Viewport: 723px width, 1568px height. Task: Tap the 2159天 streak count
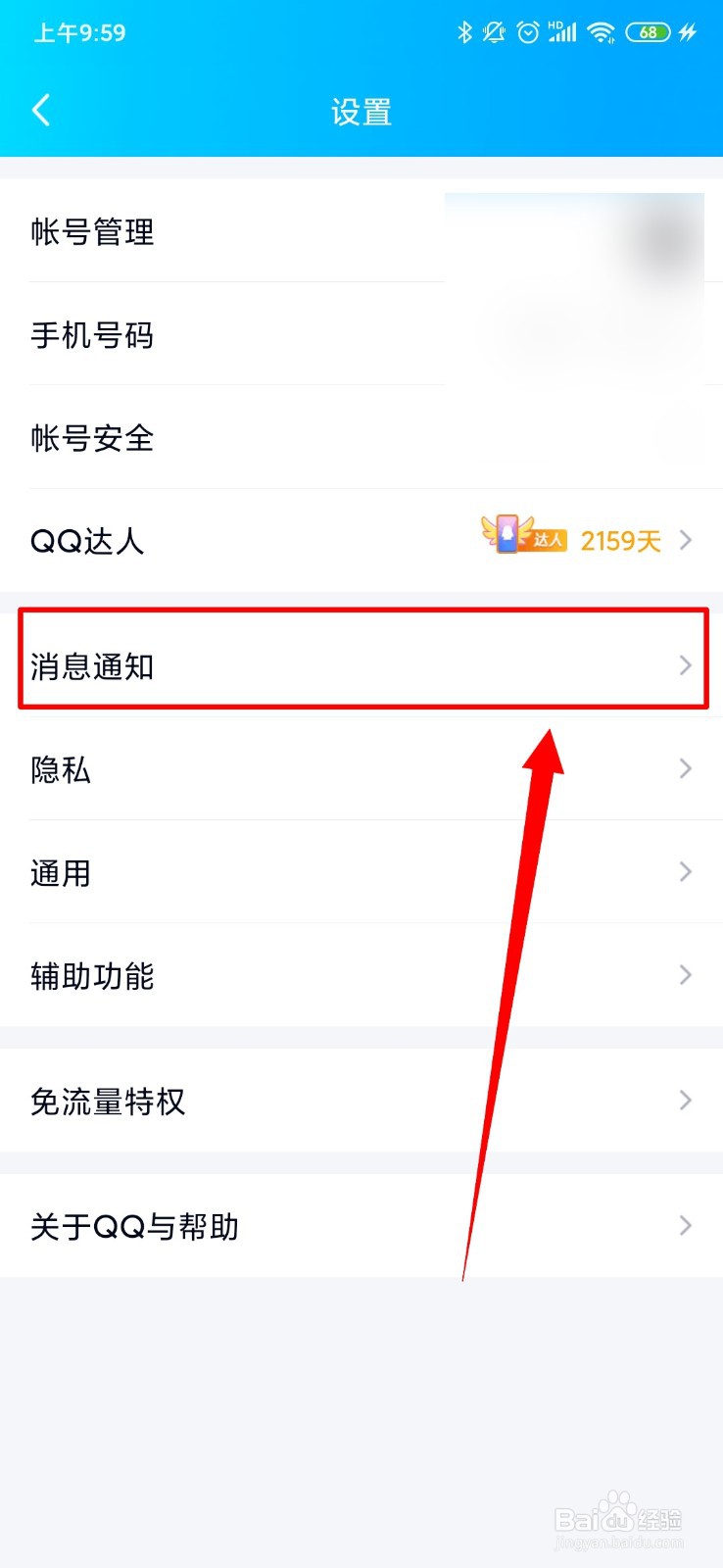click(619, 538)
